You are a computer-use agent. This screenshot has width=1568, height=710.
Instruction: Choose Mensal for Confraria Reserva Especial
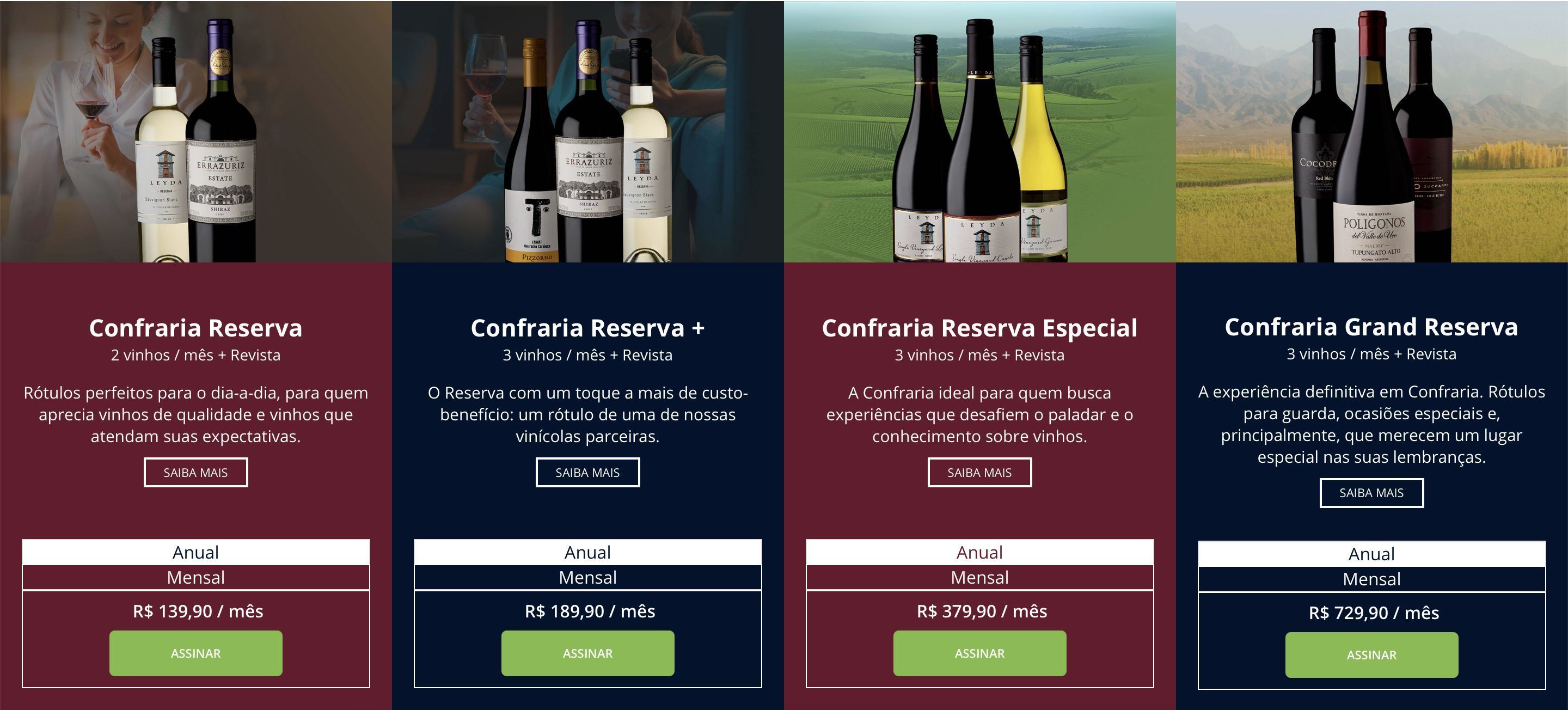point(979,577)
